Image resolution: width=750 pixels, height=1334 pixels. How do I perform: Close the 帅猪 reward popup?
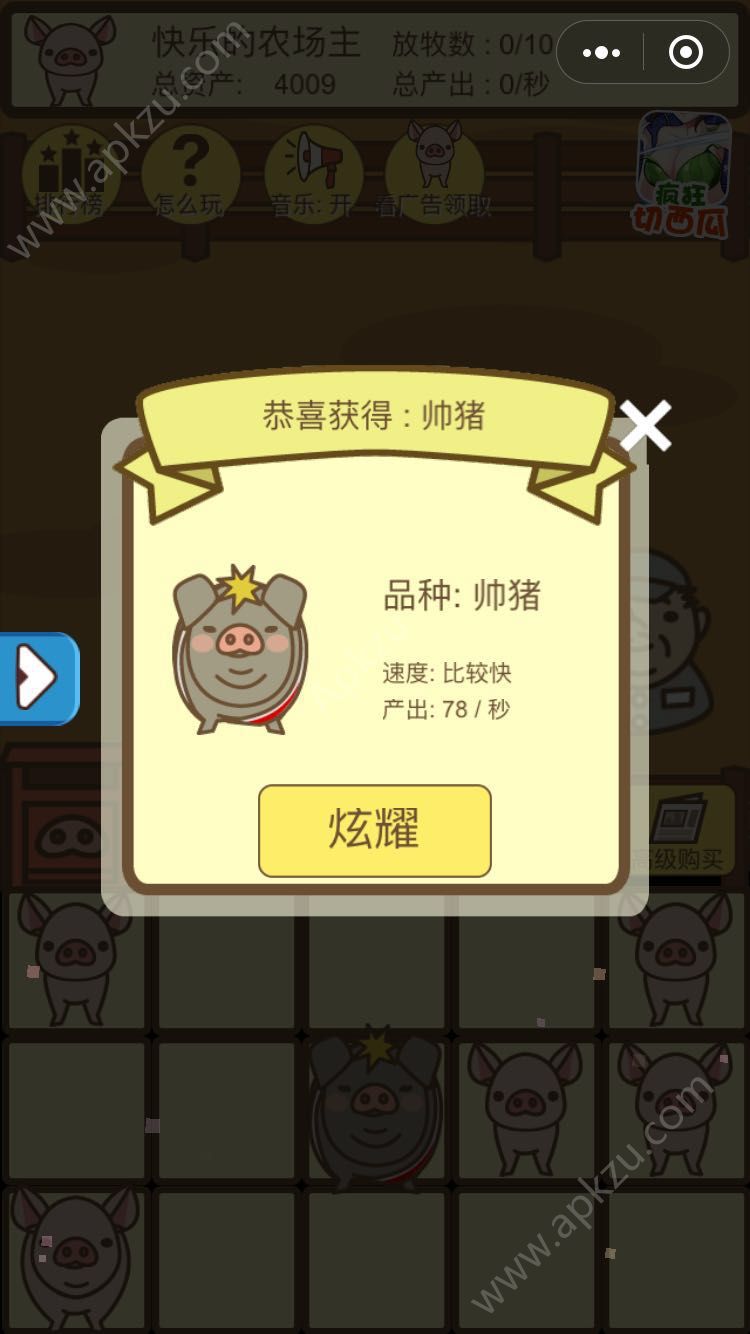648,425
